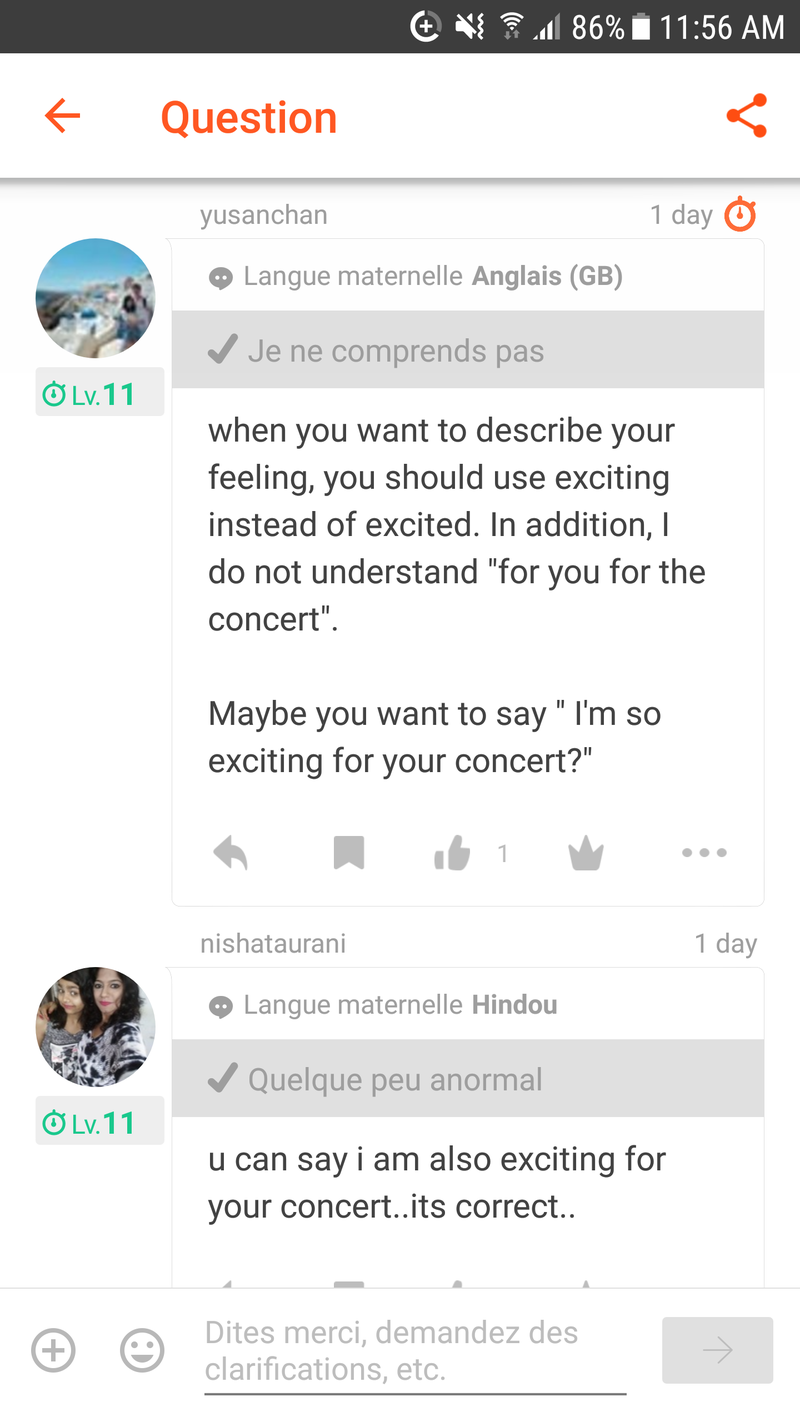This screenshot has height=1422, width=800.
Task: Open yusanchan's profile picture
Action: click(96, 298)
